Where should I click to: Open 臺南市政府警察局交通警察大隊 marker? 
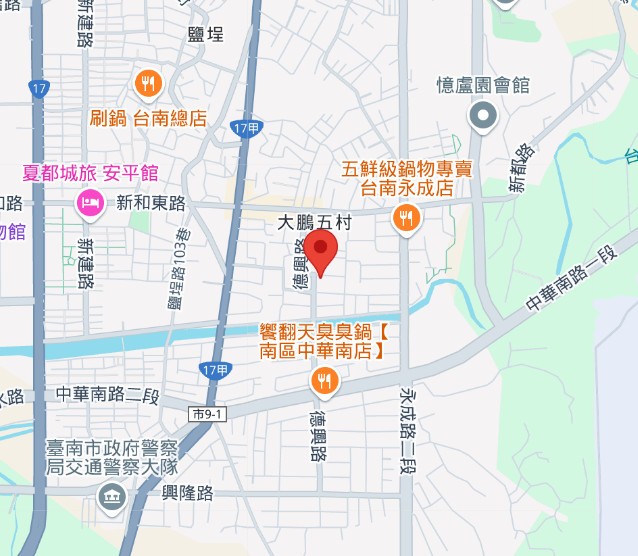pyautogui.click(x=112, y=494)
